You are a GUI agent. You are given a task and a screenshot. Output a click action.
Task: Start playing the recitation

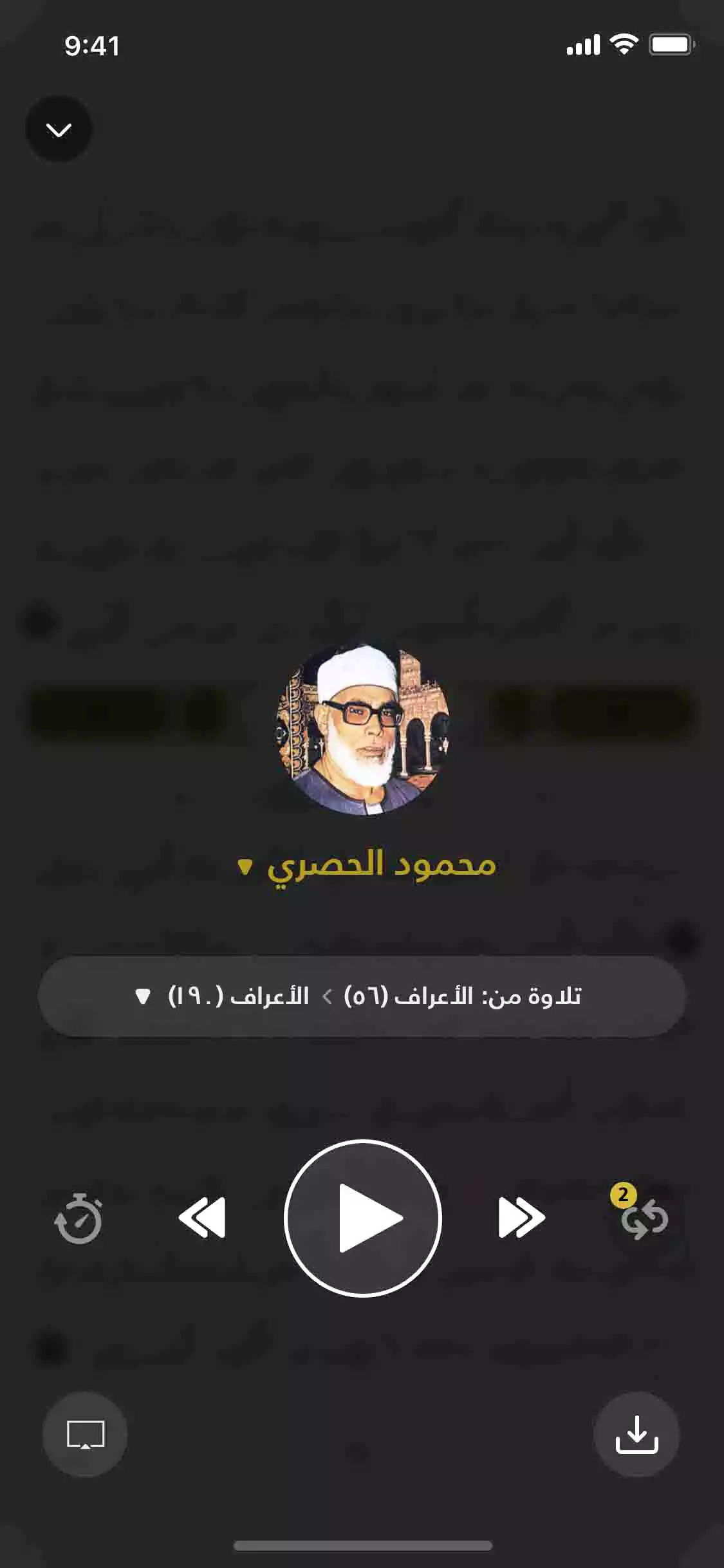[x=362, y=1218]
